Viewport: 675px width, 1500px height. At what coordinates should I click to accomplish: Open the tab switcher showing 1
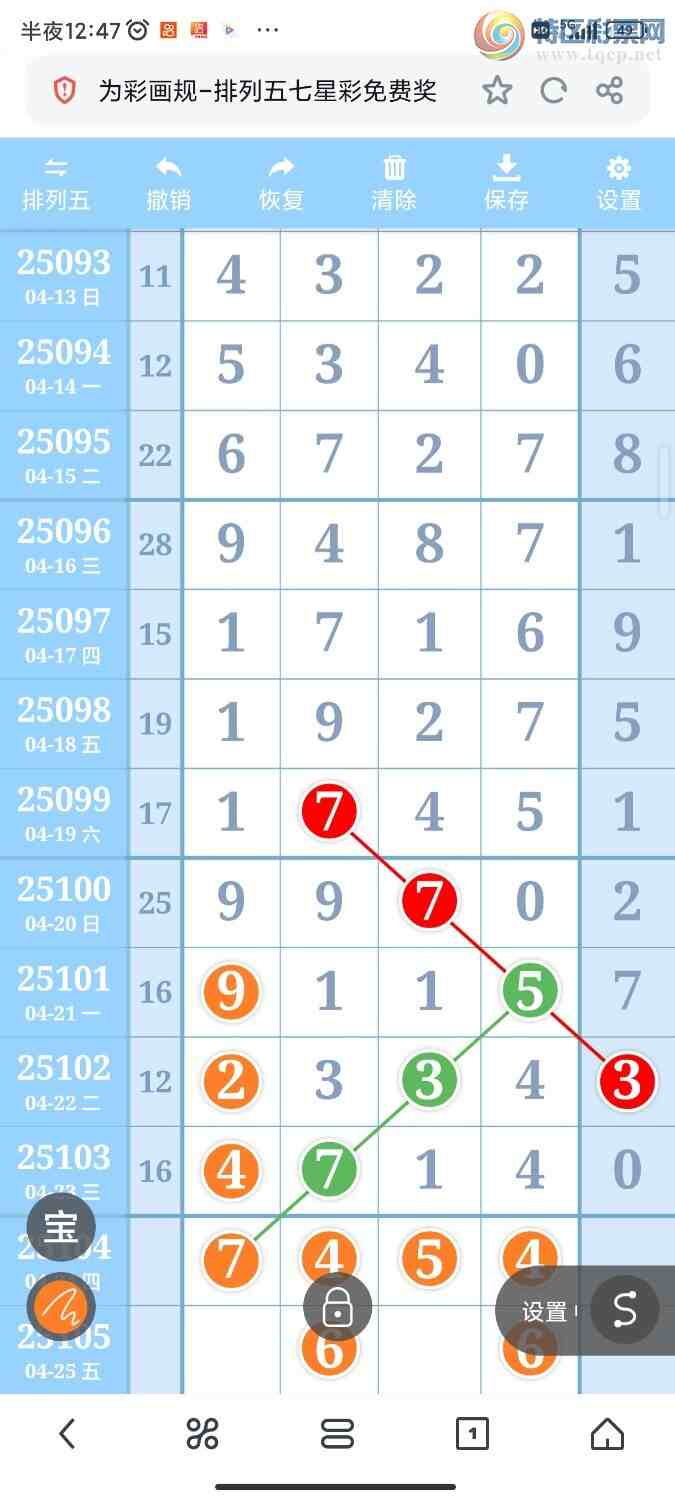[x=472, y=1435]
